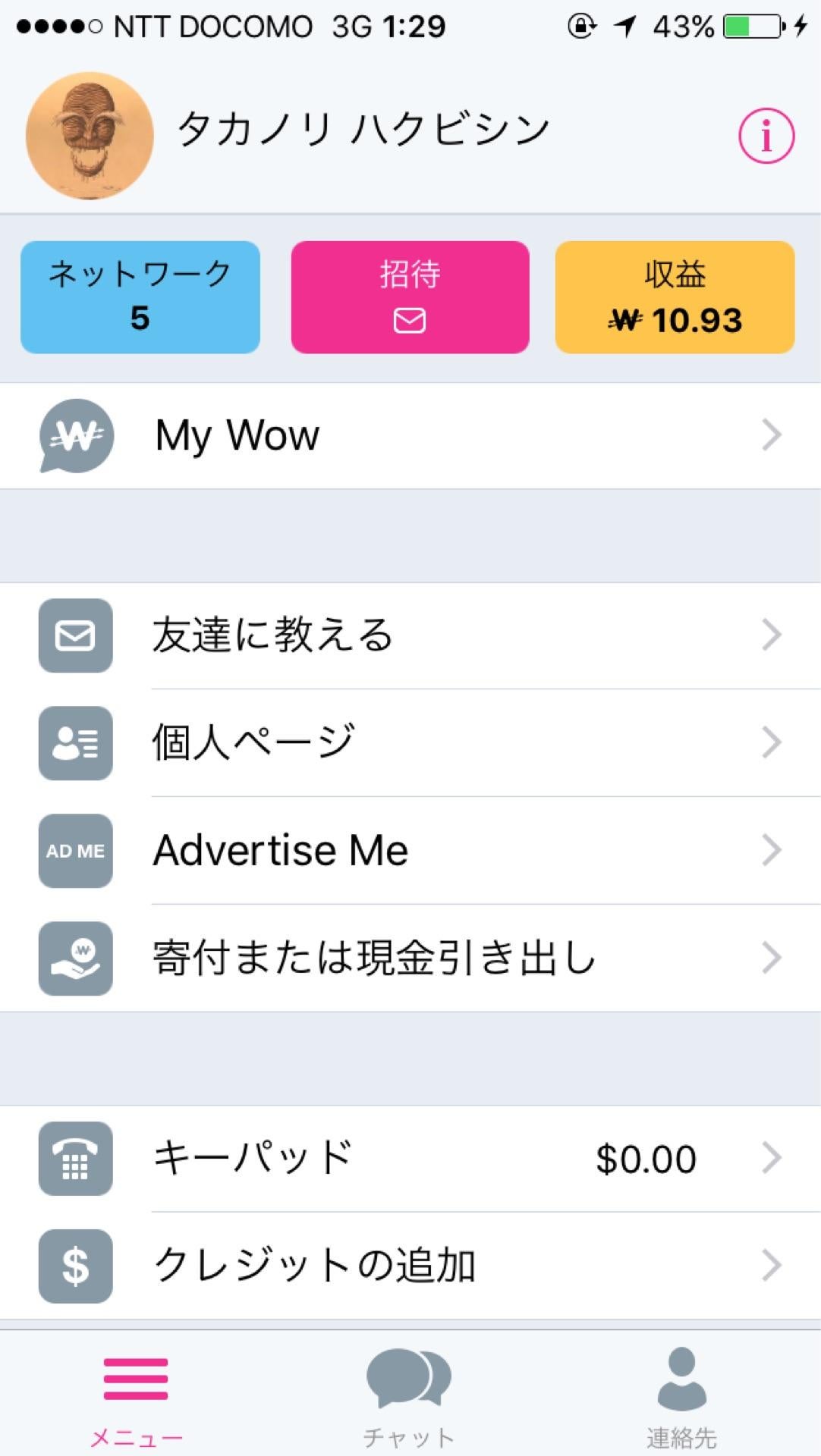Open the keypad phone icon
The image size is (821, 1456).
(74, 1156)
